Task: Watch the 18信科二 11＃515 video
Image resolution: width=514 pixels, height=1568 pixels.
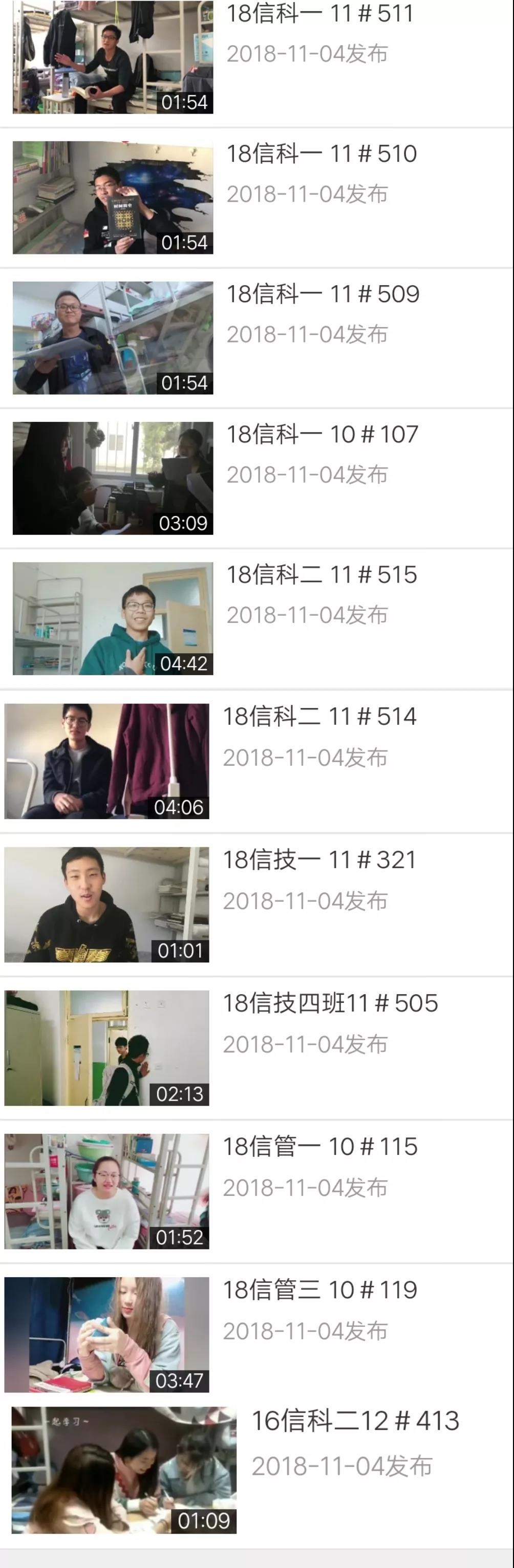Action: [x=113, y=618]
